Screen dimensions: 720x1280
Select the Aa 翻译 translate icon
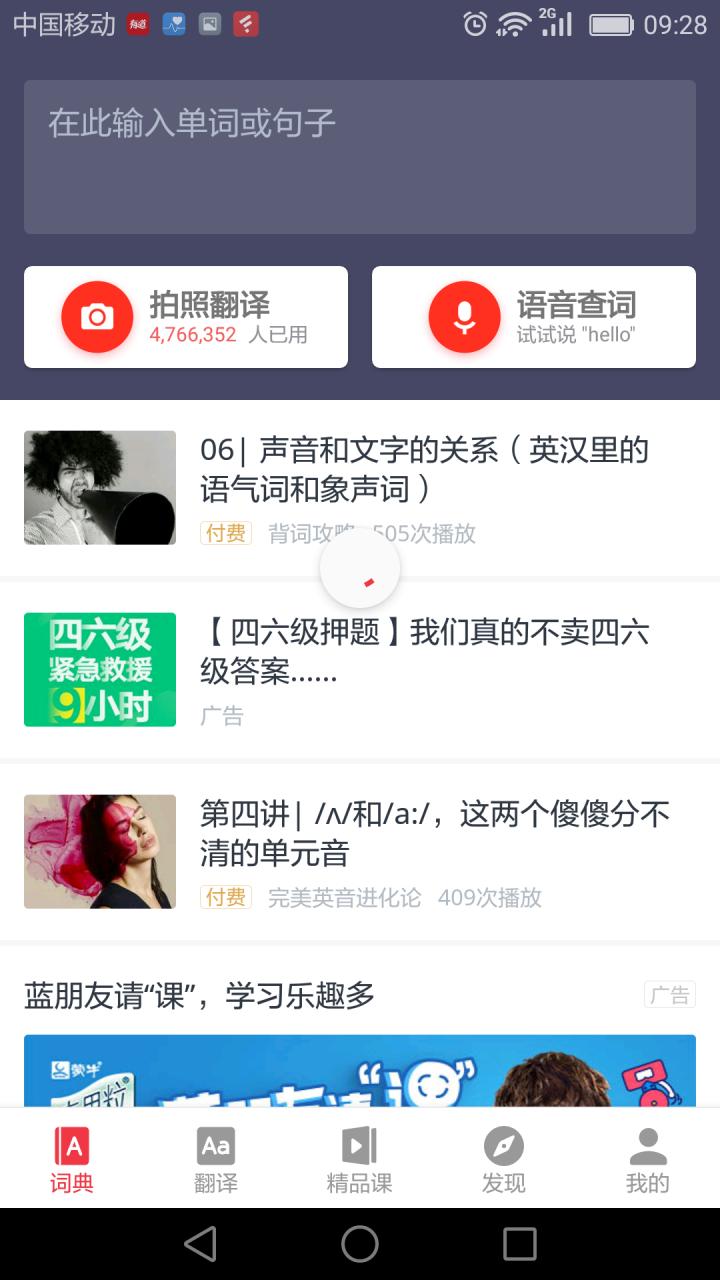215,1148
